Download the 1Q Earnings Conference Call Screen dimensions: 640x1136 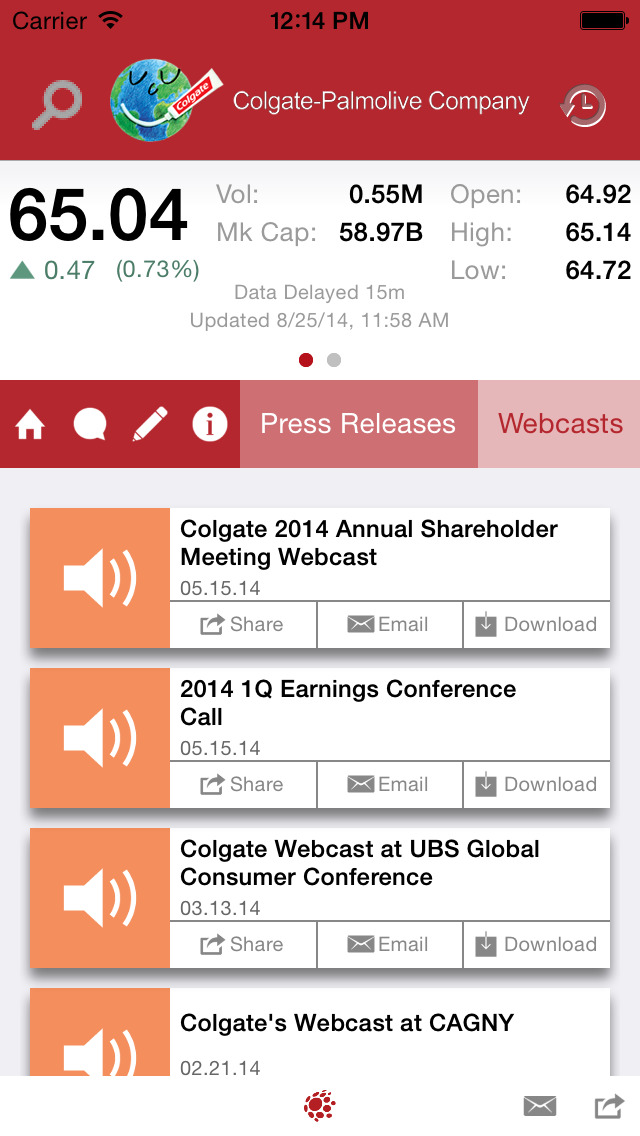tap(537, 785)
